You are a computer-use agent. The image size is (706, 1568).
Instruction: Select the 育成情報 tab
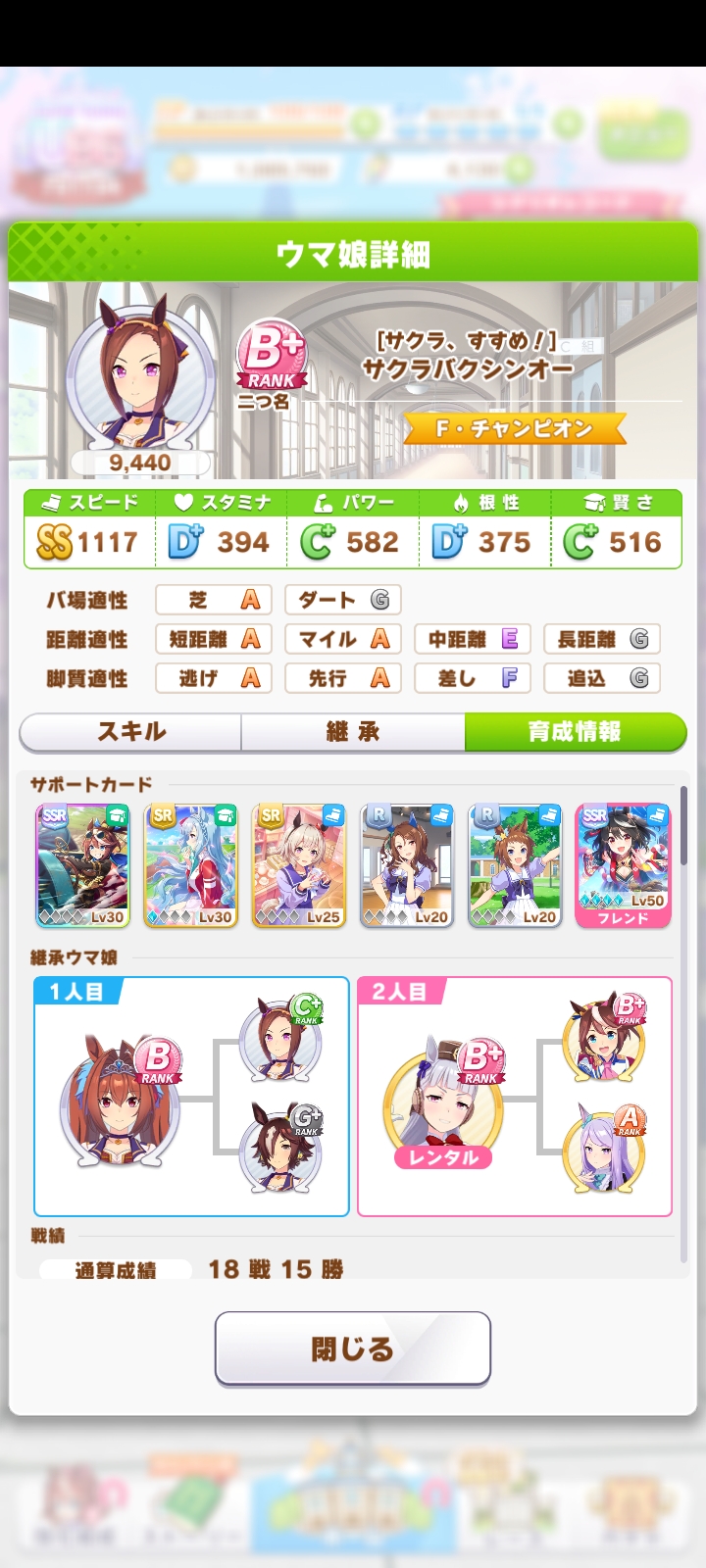pos(575,732)
